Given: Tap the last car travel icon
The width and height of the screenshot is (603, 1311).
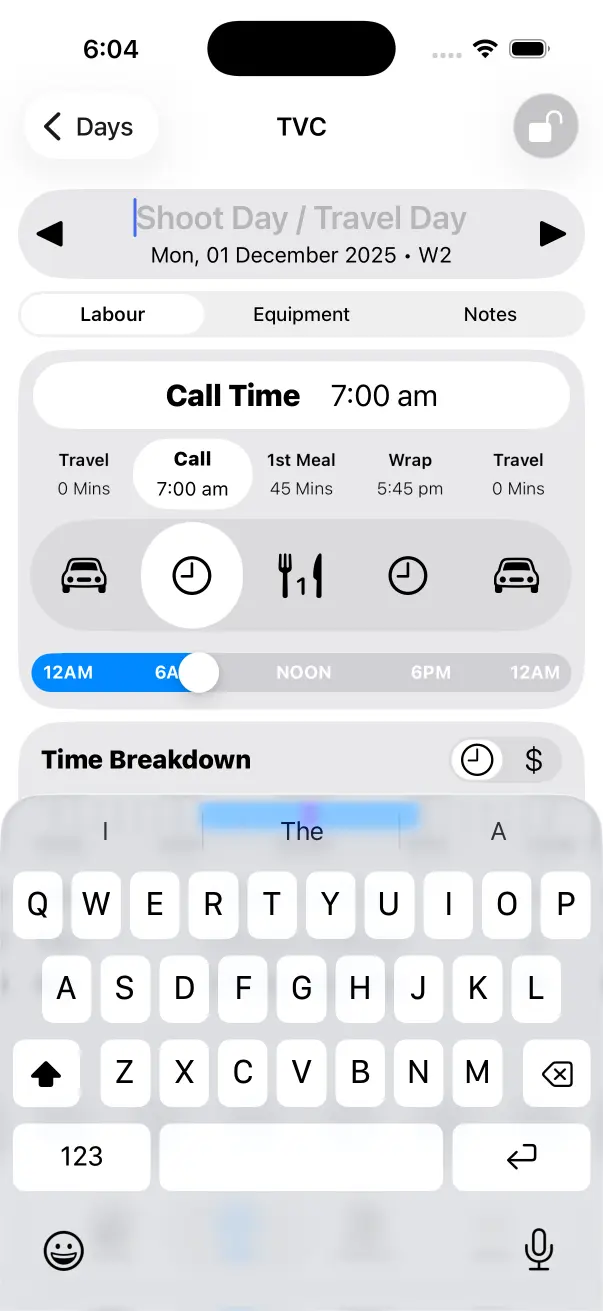Looking at the screenshot, I should click(x=517, y=576).
